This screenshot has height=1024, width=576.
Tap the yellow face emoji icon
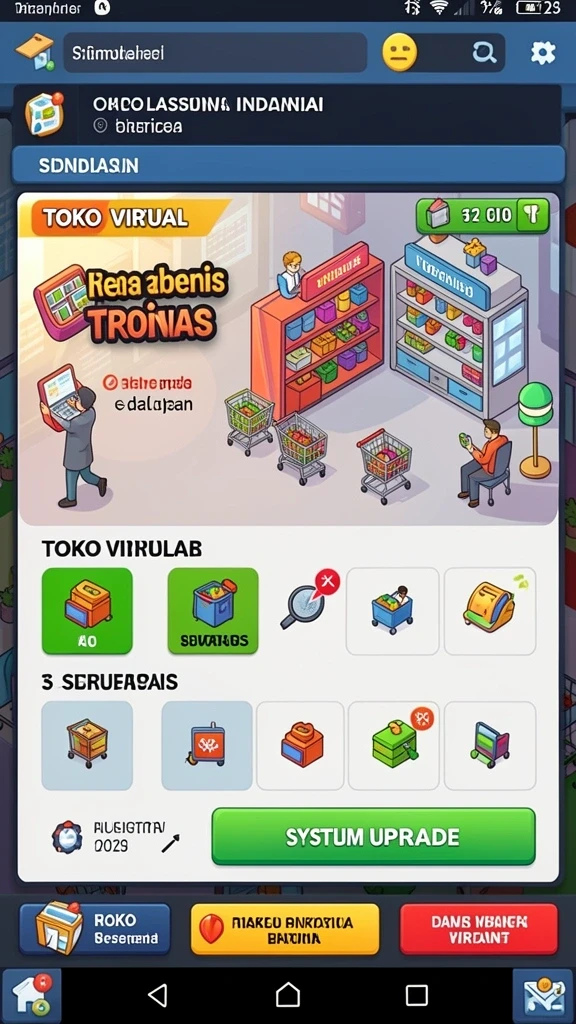(x=400, y=52)
